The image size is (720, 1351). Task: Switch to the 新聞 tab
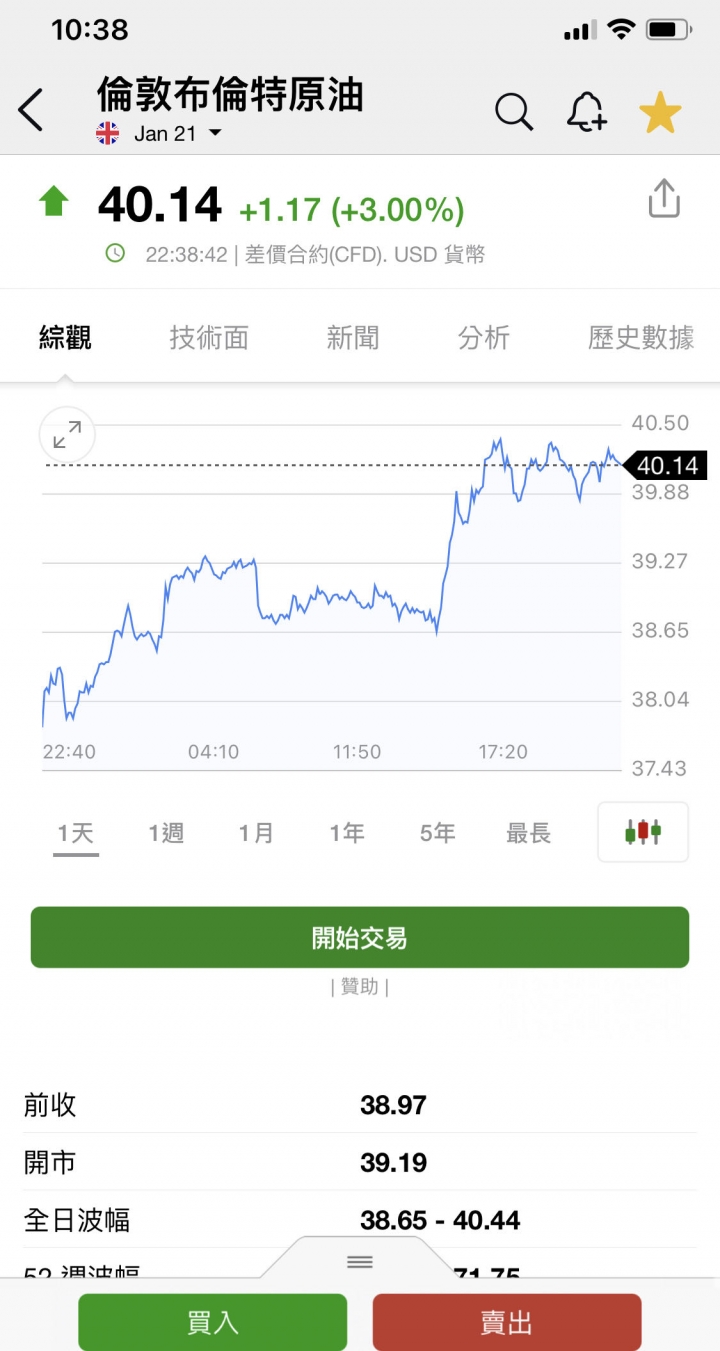[x=353, y=338]
